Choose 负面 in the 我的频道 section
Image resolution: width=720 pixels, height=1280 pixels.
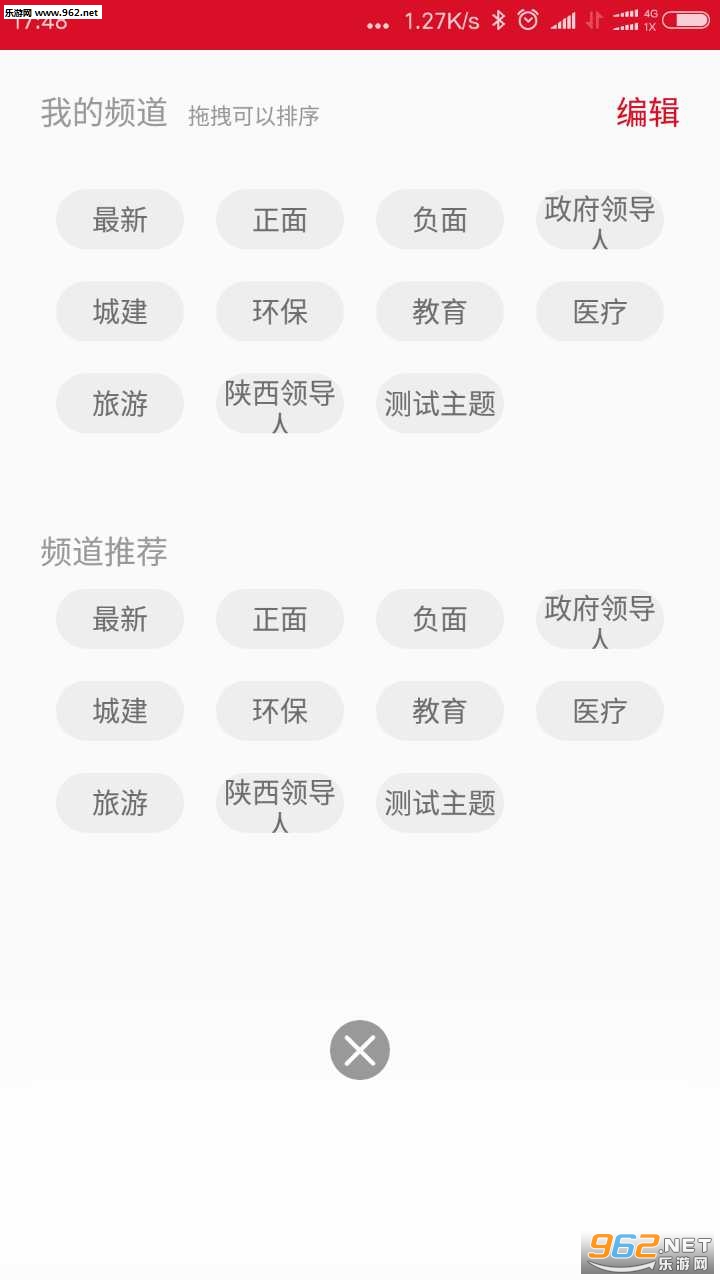(x=440, y=219)
